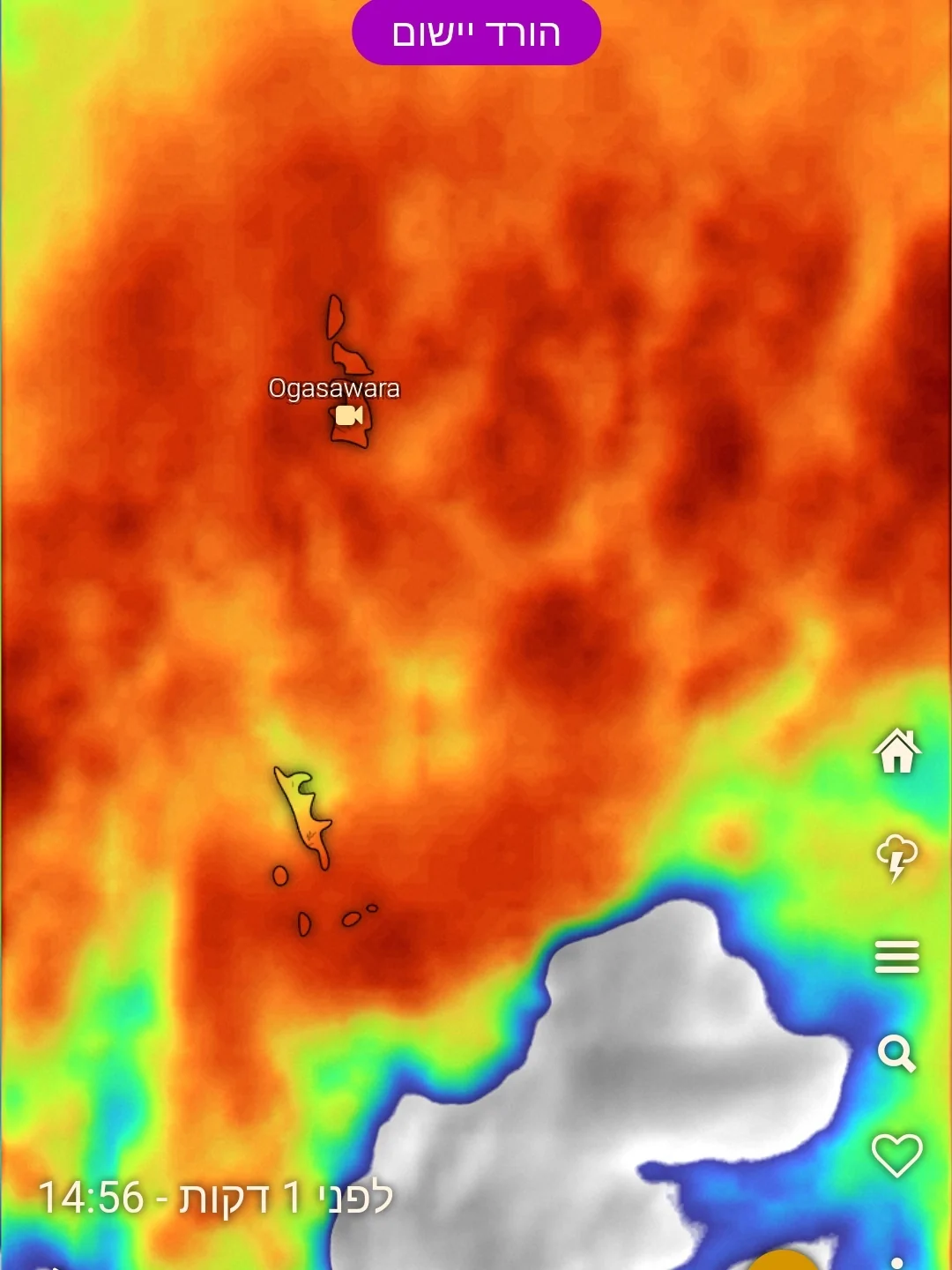This screenshot has height=1270, width=952.
Task: Open the search magnifier
Action: pyautogui.click(x=897, y=1054)
